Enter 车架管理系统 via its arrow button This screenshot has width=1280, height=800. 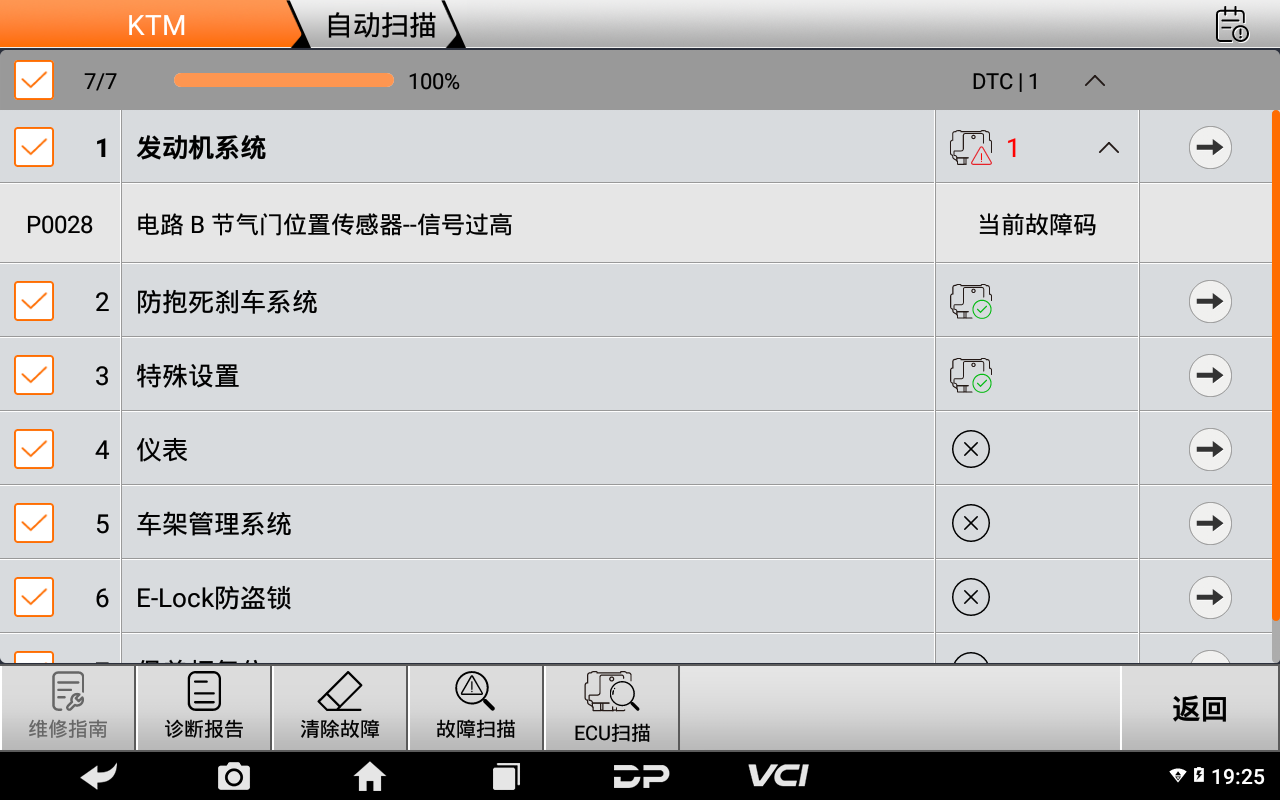click(1210, 523)
